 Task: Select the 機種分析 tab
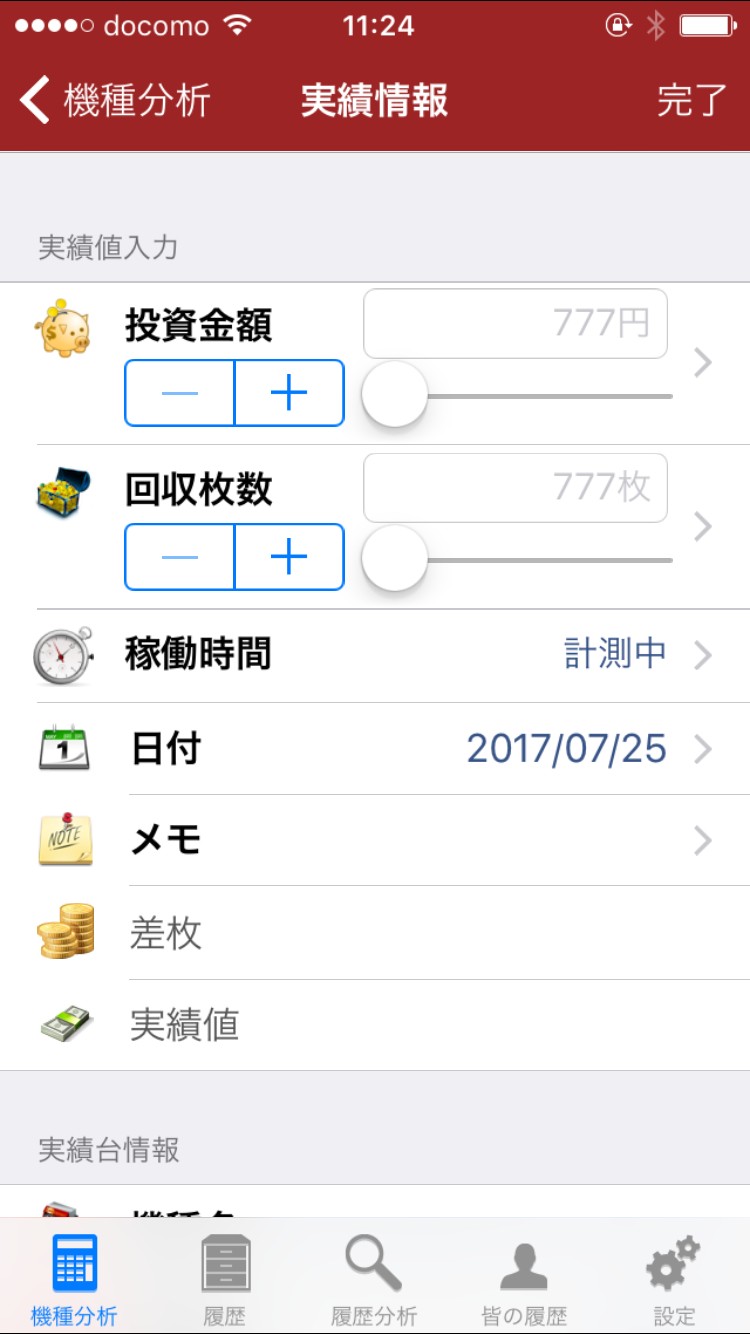coord(75,1279)
